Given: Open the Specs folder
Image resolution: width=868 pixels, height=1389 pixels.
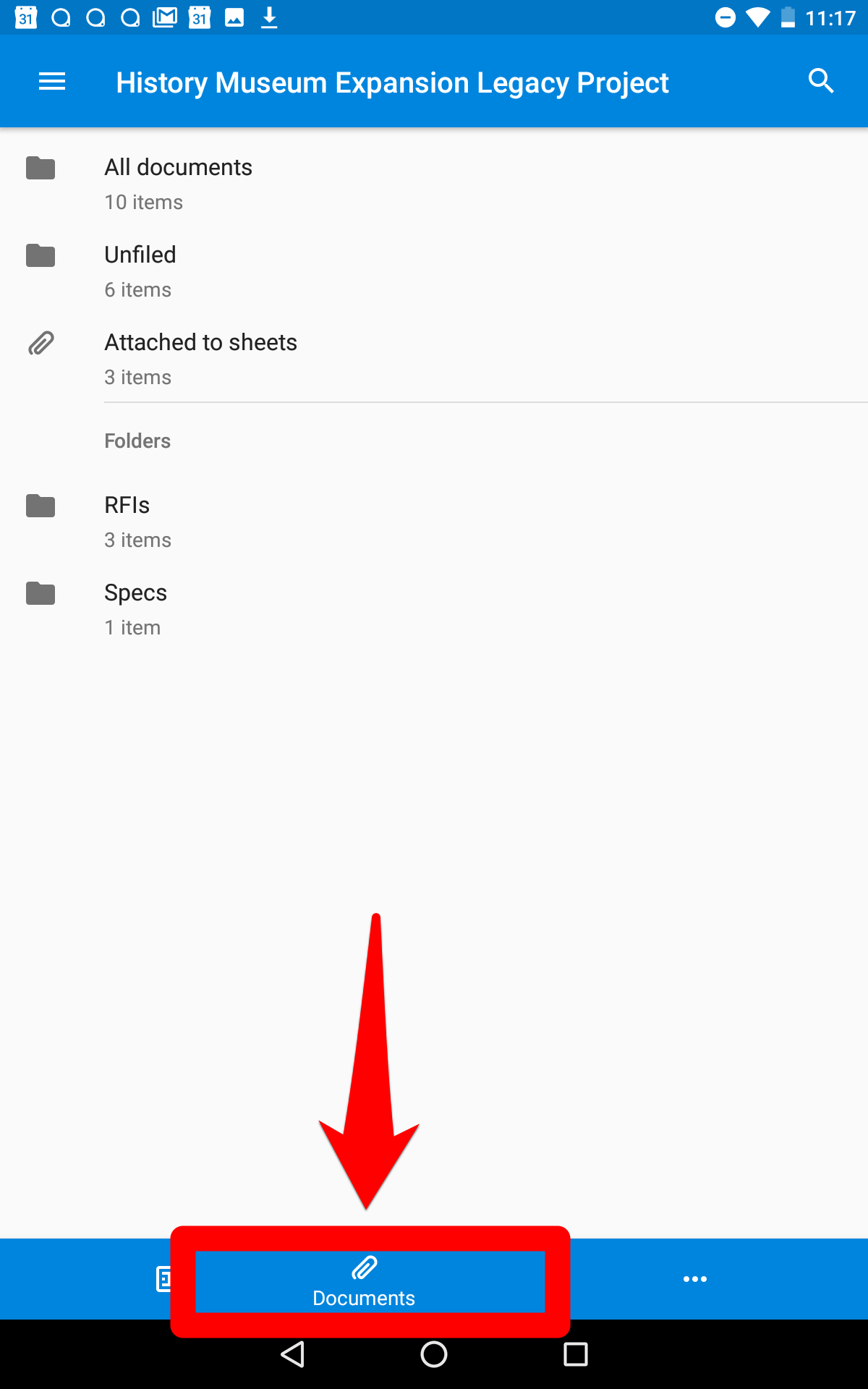Looking at the screenshot, I should coord(434,609).
